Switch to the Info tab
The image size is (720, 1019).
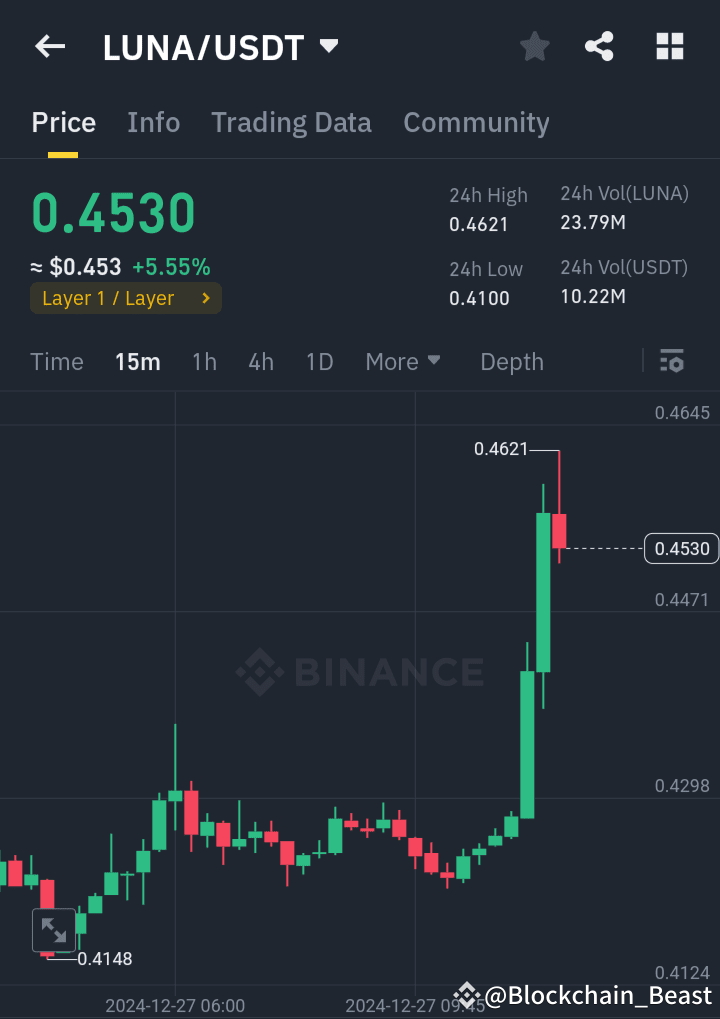153,122
